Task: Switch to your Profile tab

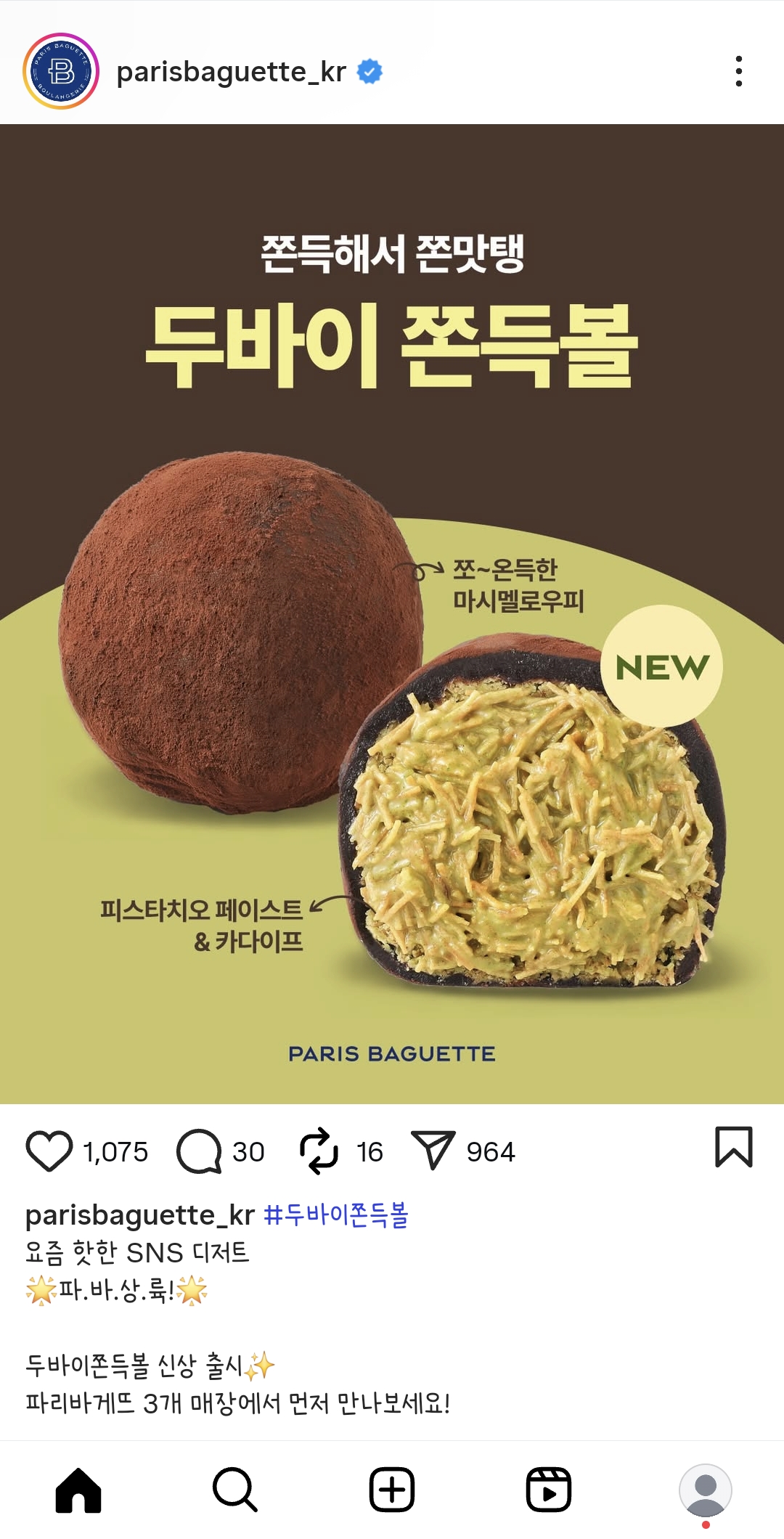Action: [x=705, y=1490]
